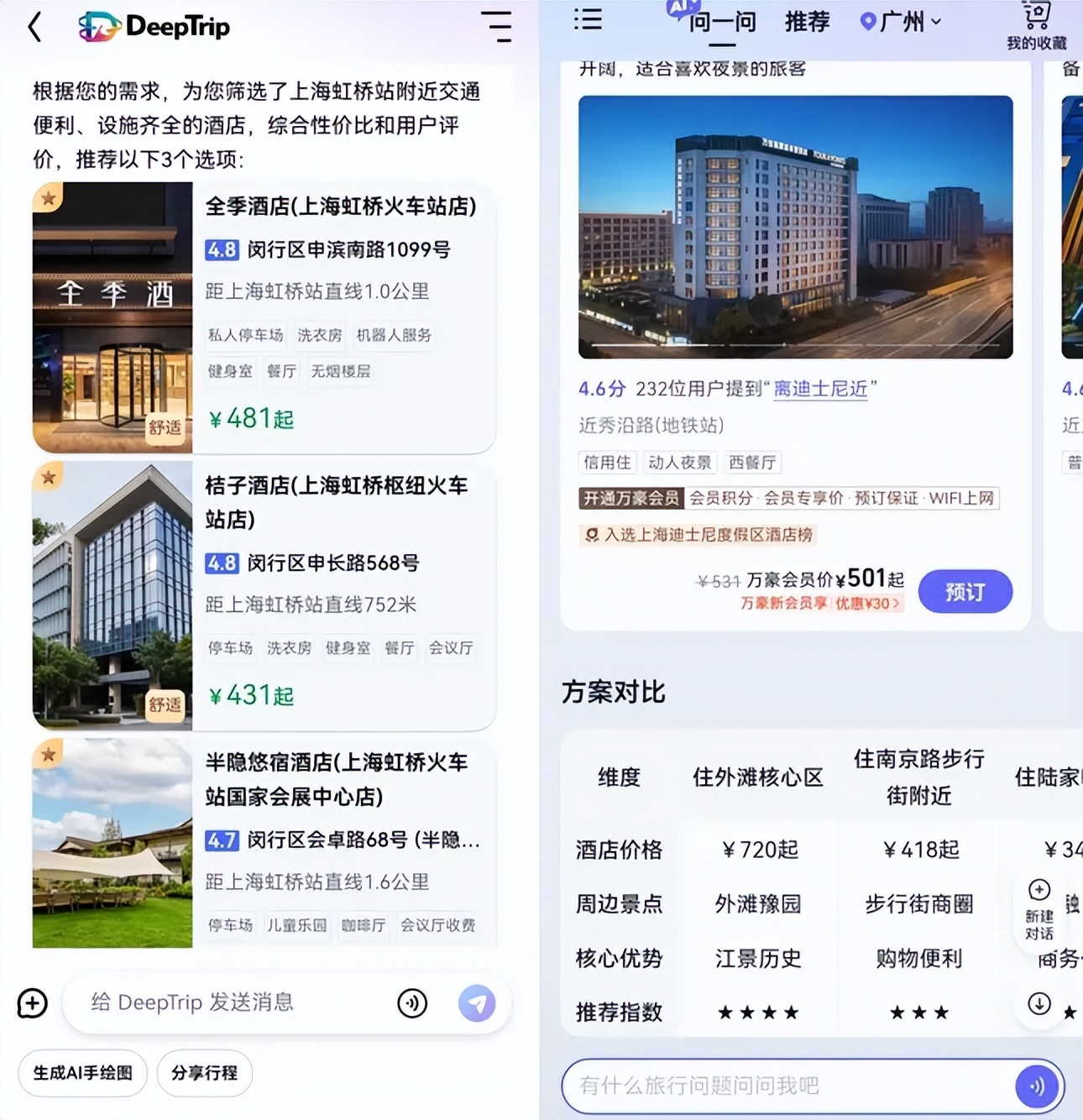Open the 万豪新会员享 优惠¥30 offer
Viewport: 1083px width, 1120px height.
pyautogui.click(x=821, y=604)
